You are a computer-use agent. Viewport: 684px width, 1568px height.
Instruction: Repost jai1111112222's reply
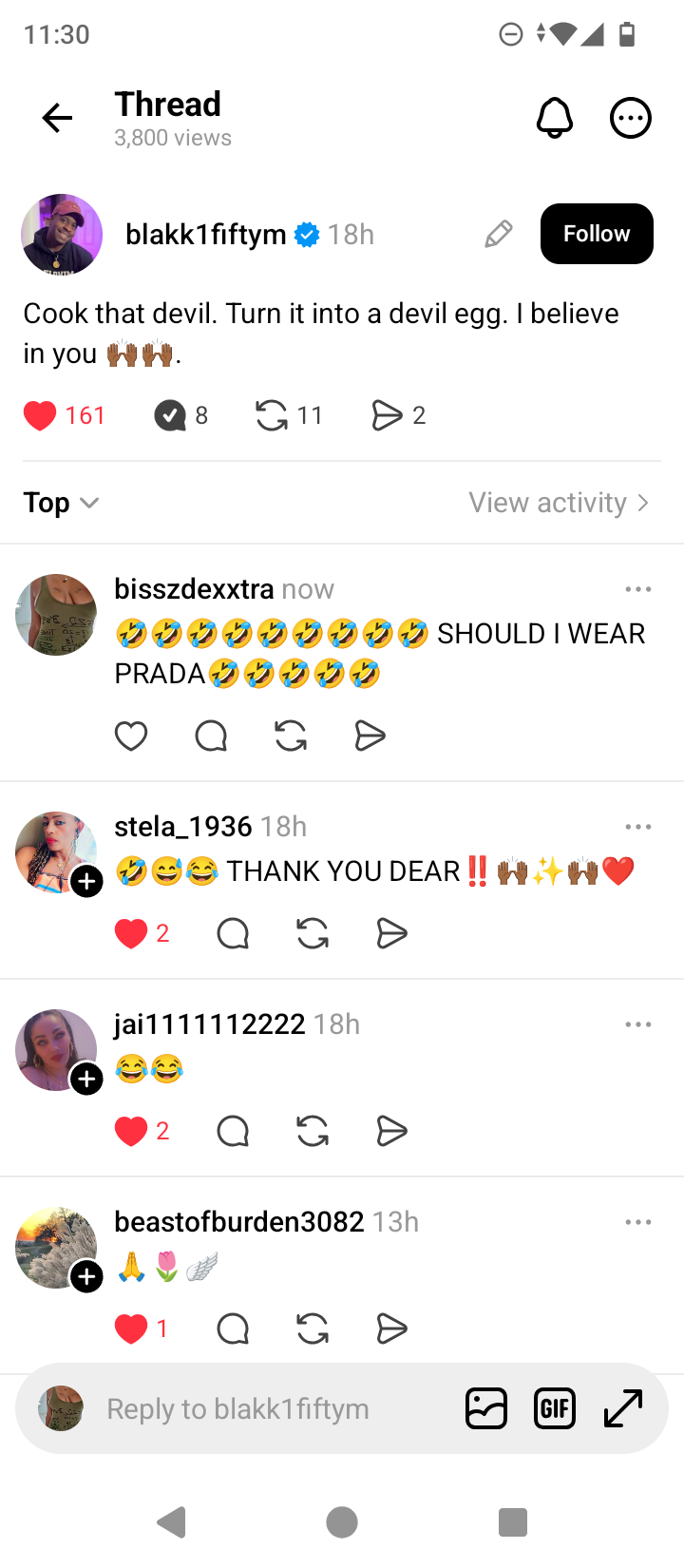313,1131
